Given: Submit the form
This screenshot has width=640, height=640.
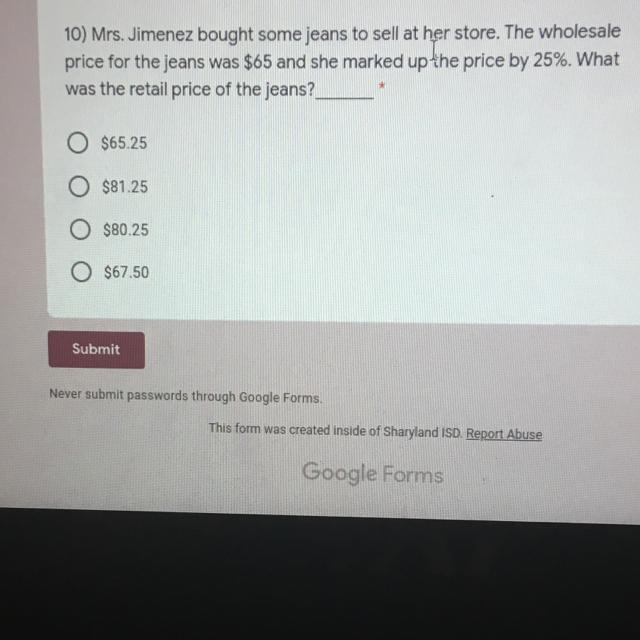Looking at the screenshot, I should (96, 349).
